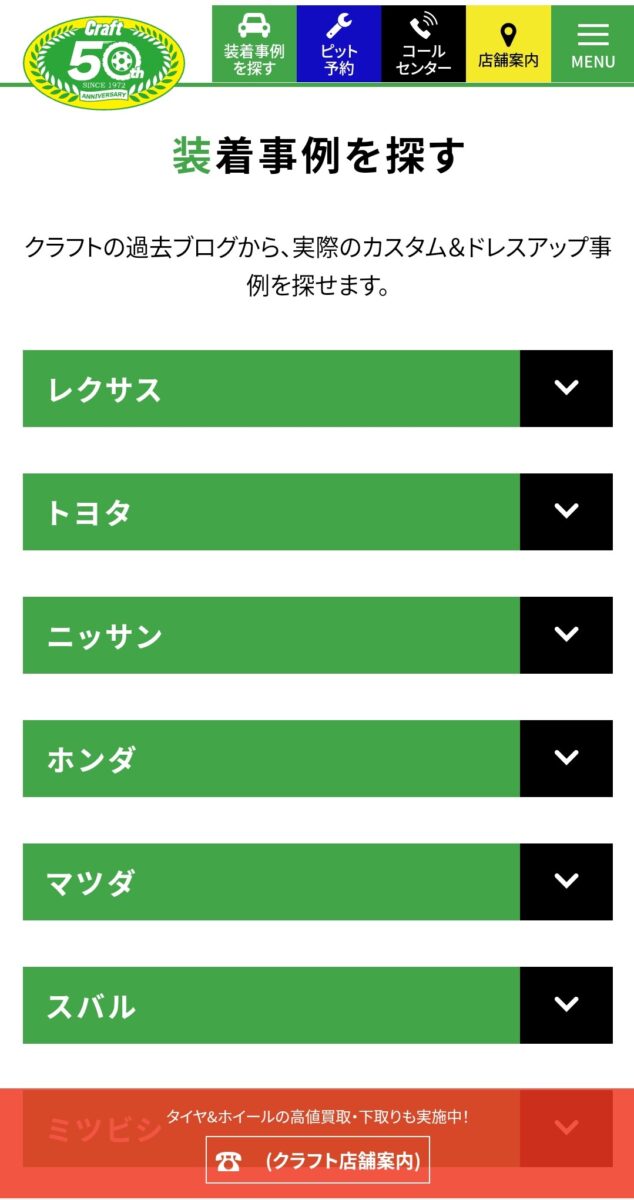The image size is (634, 1200).
Task: Expand the ホンダ section
Action: 566,758
